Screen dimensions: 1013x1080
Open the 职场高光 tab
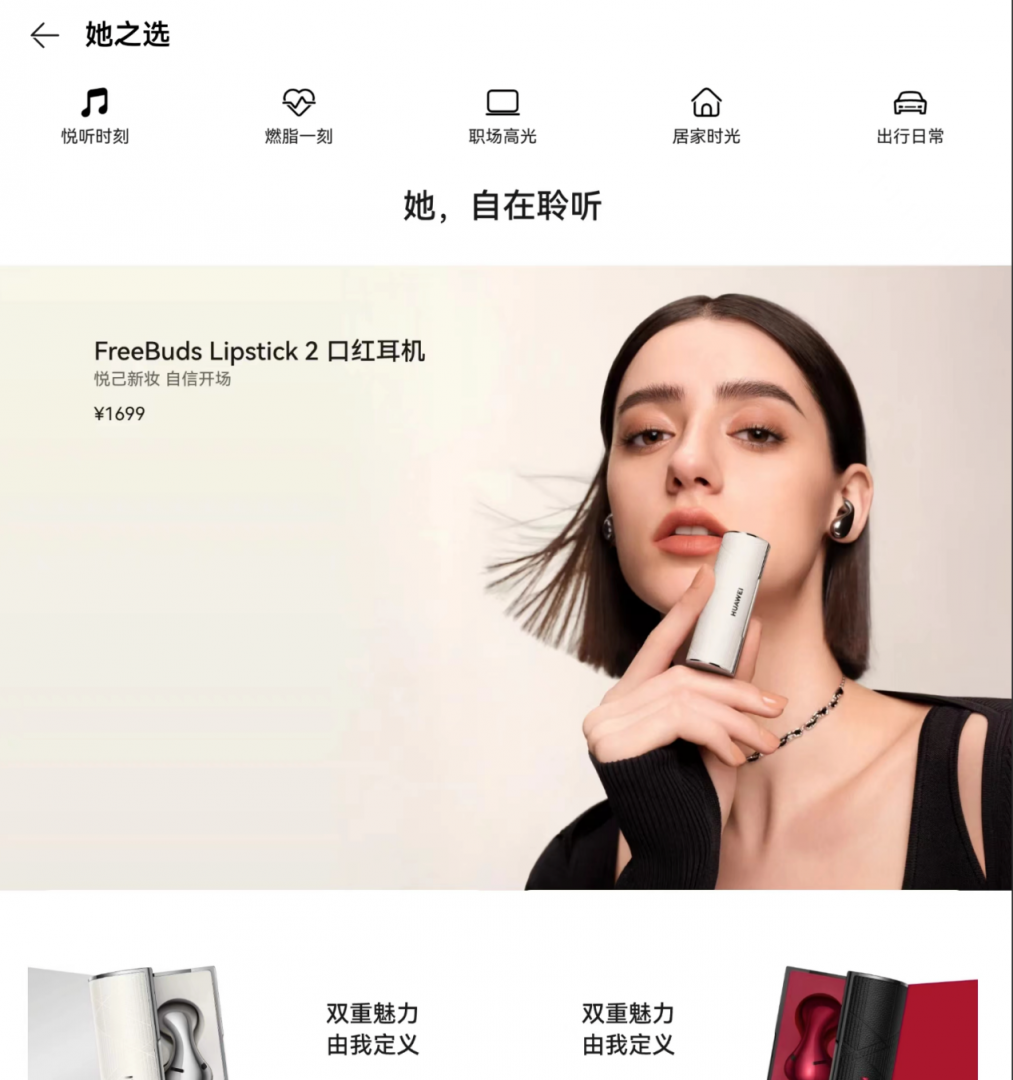502,116
